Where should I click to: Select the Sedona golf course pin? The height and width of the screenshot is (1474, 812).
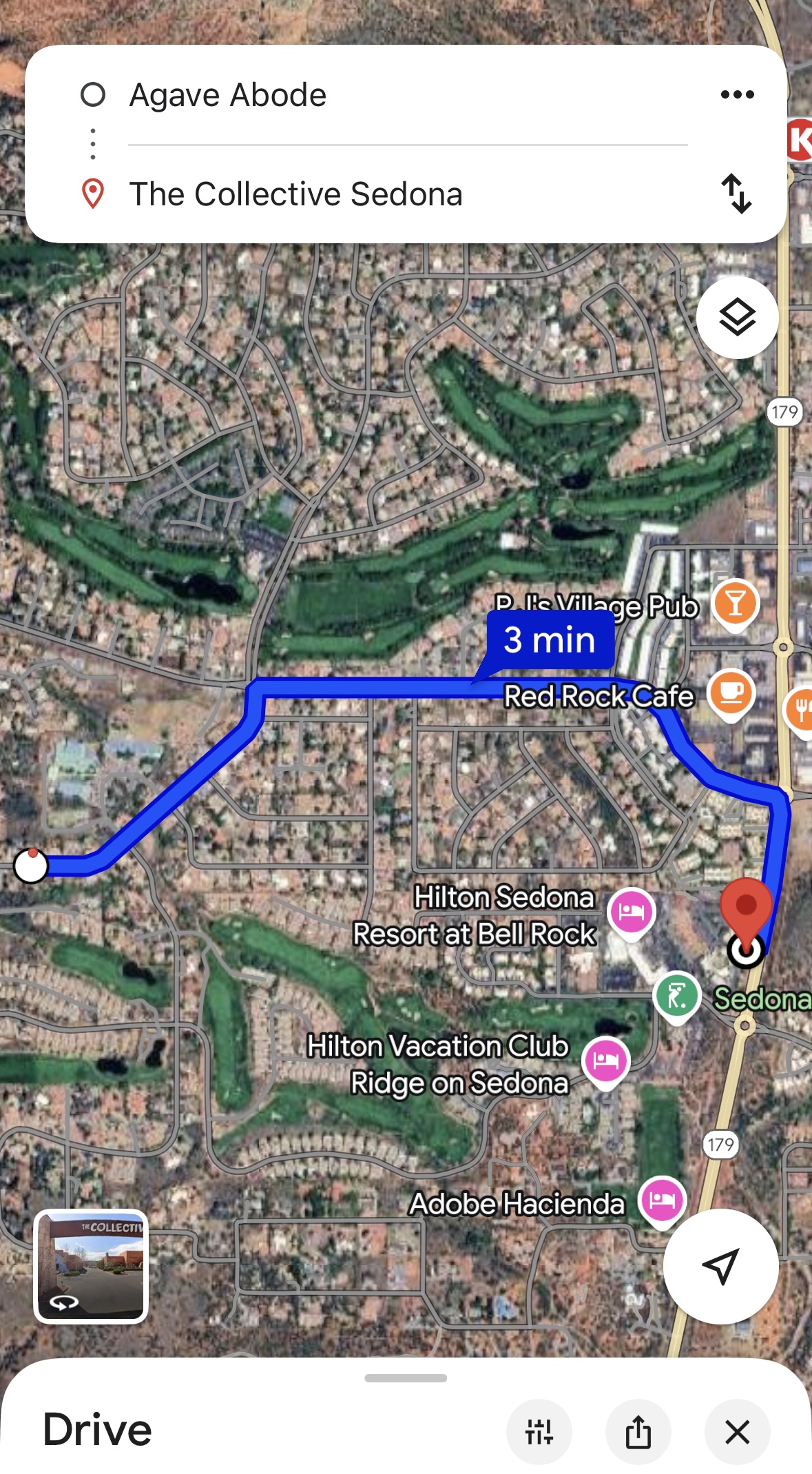pyautogui.click(x=677, y=996)
